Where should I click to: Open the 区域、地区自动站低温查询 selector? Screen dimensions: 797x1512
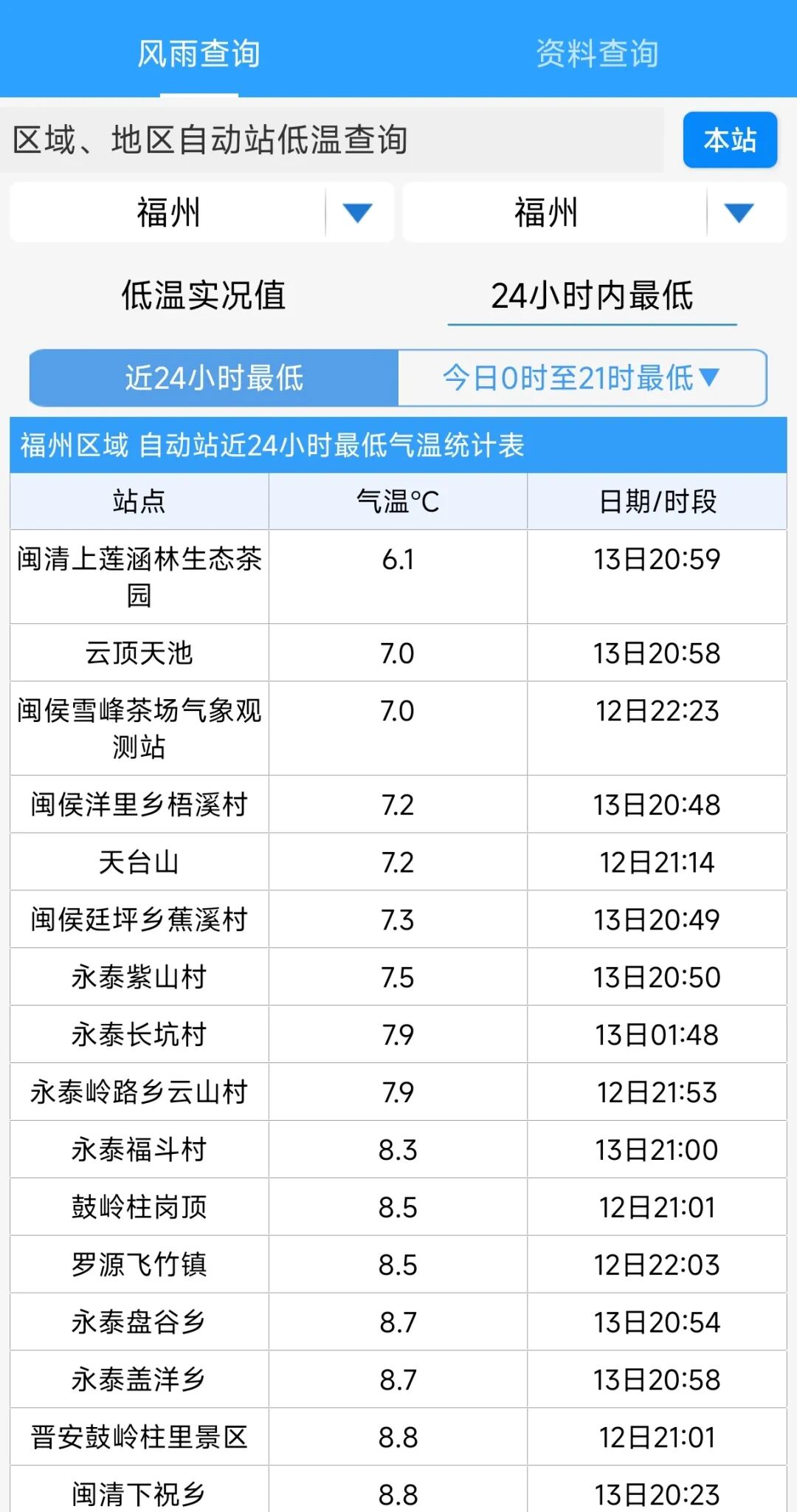click(332, 140)
